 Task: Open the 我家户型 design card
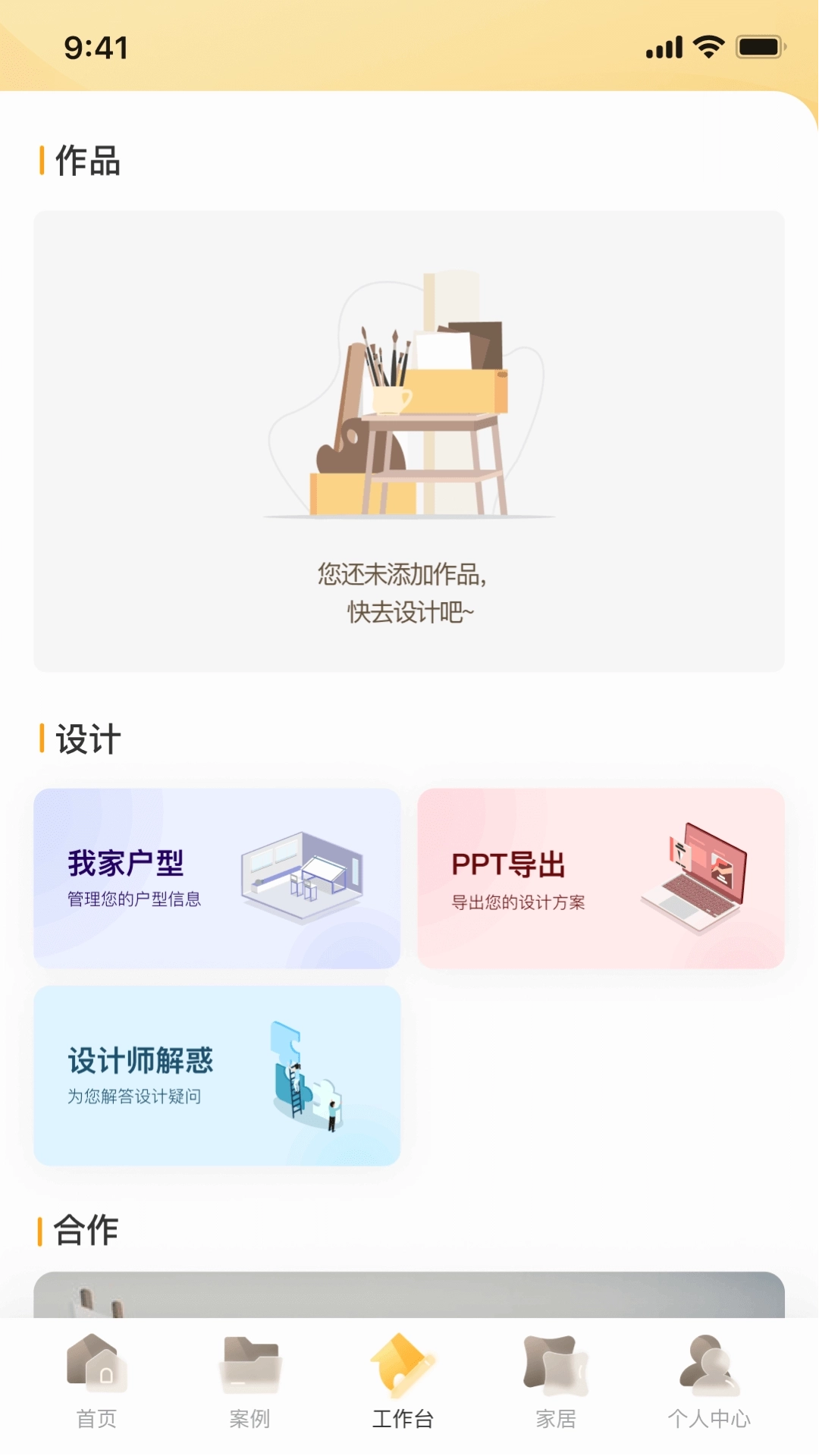[x=216, y=876]
